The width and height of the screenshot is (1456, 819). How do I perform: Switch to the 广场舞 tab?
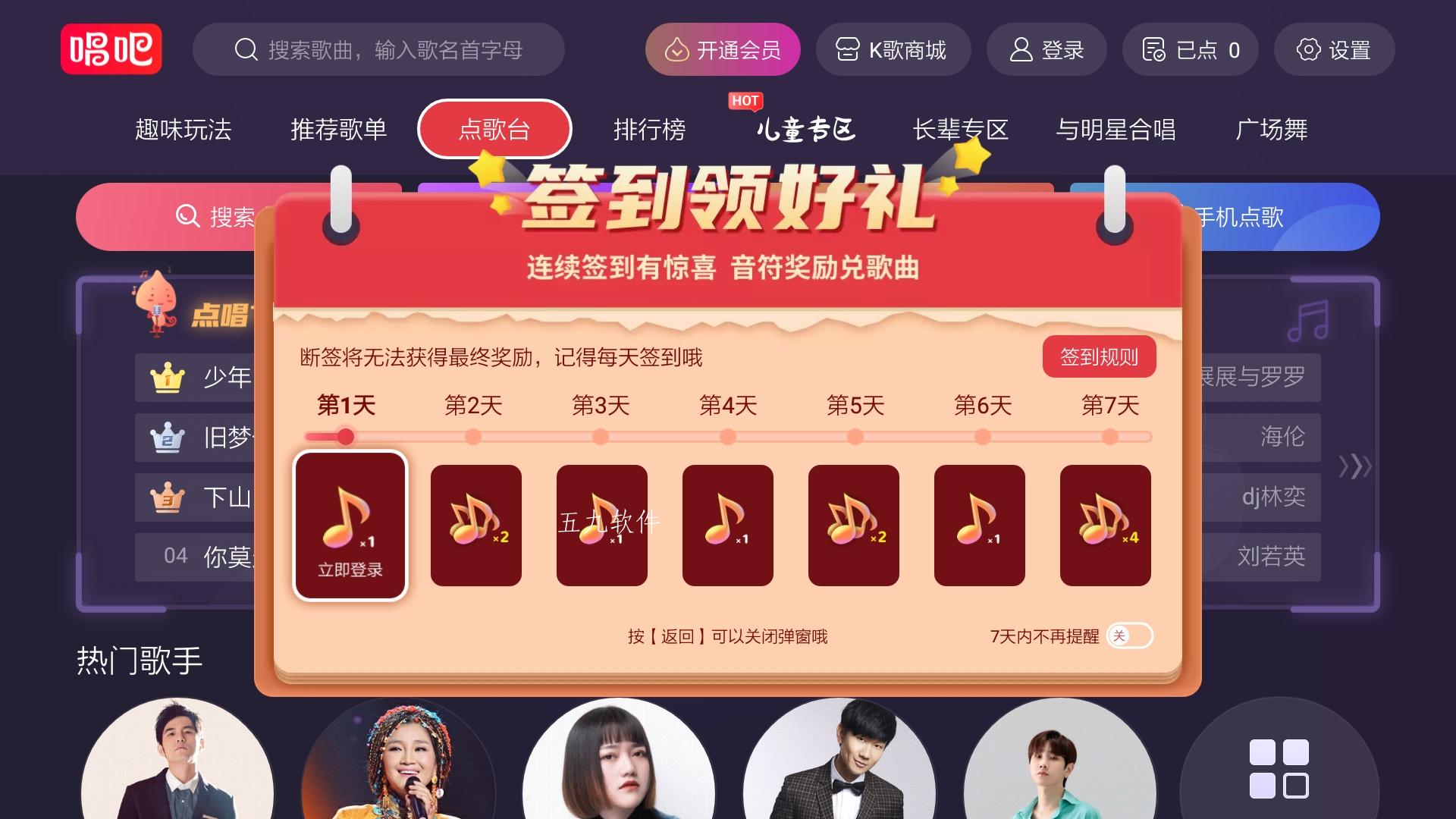tap(1271, 130)
